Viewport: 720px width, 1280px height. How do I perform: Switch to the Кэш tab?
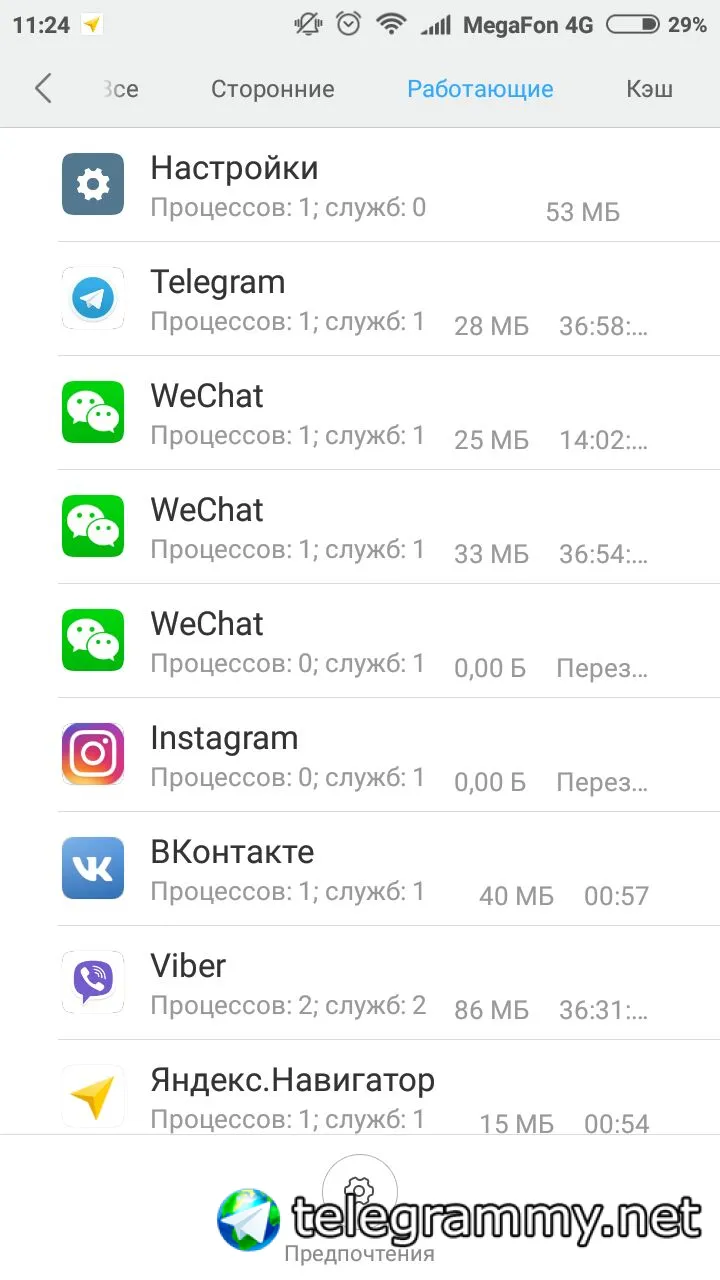tap(649, 89)
